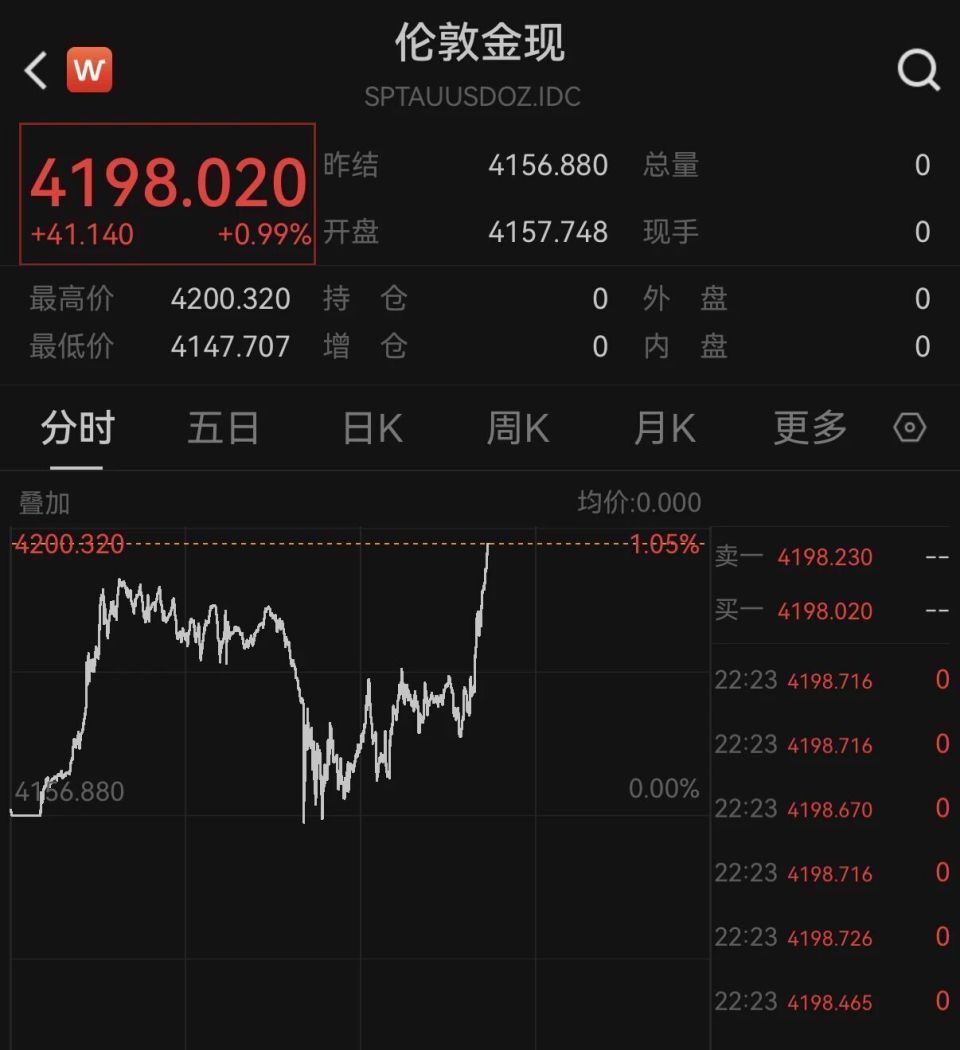Open search with the magnifier icon
Screen dimensions: 960x1050
pyautogui.click(x=917, y=70)
